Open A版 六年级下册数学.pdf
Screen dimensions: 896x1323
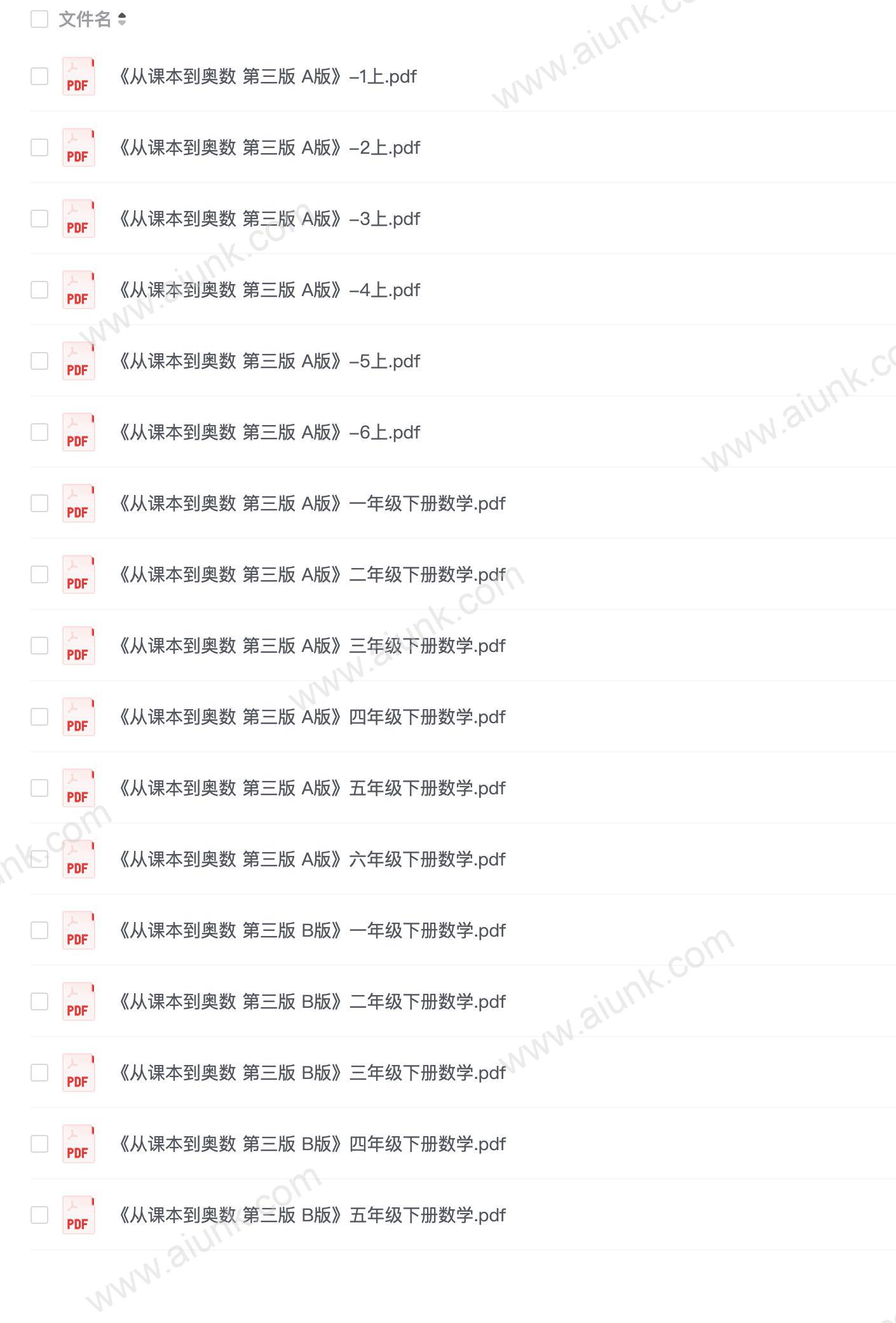tap(312, 860)
